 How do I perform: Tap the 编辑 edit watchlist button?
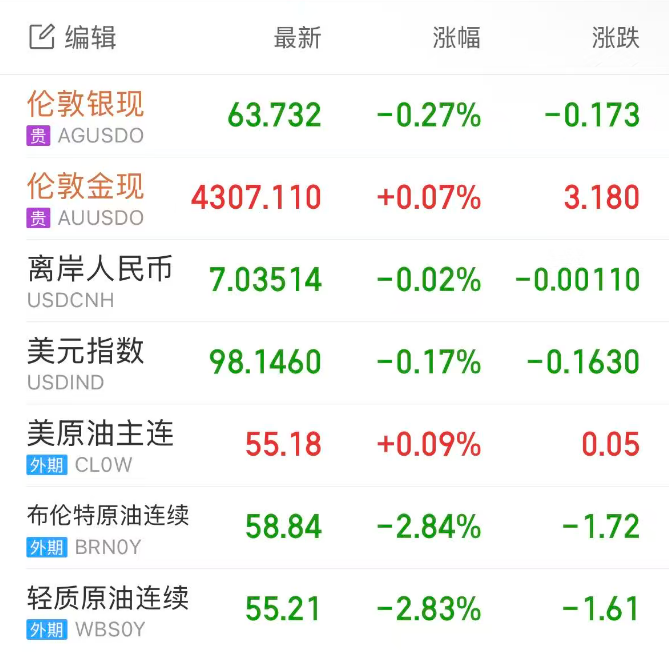[72, 38]
